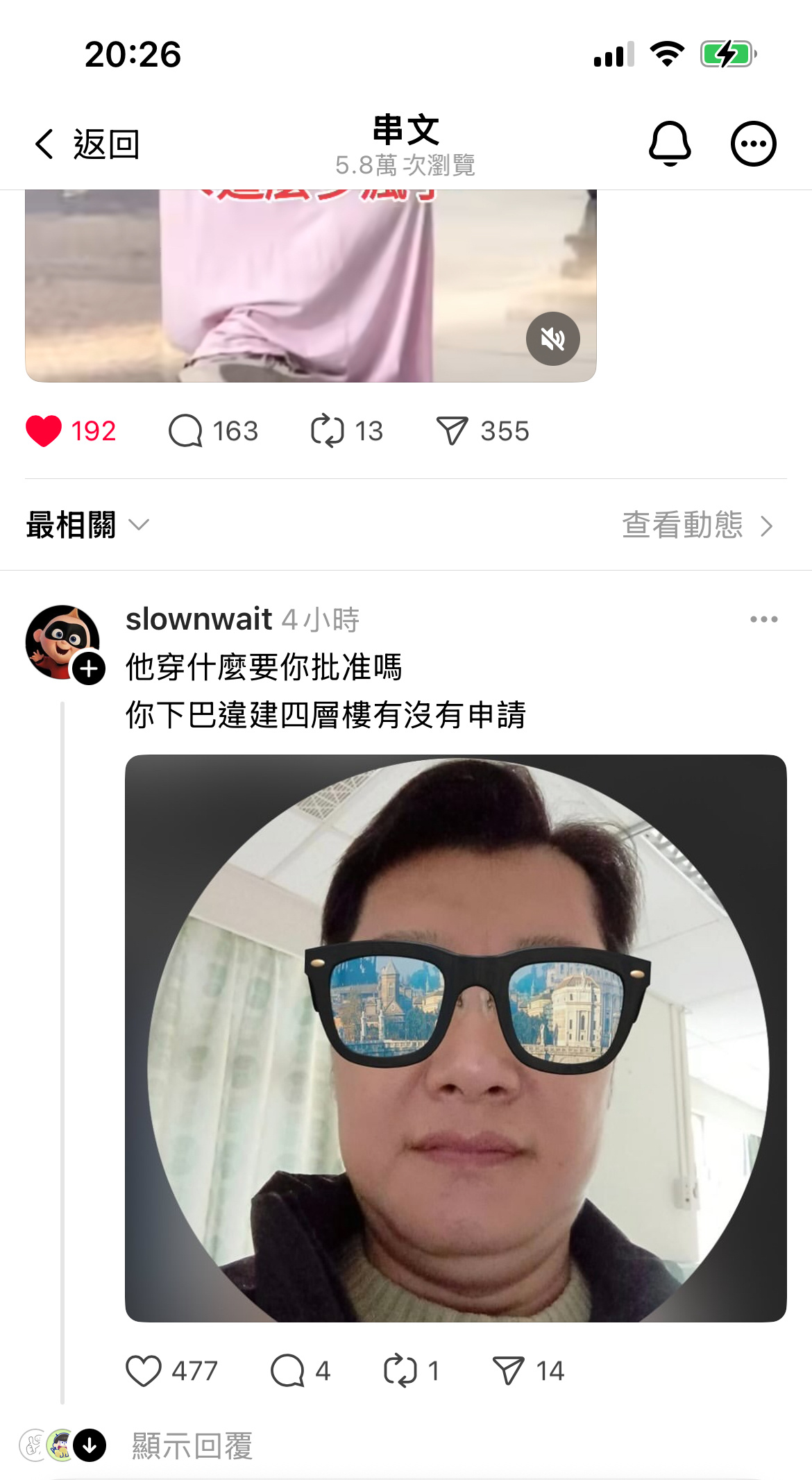
Task: Go back using the 返回 button
Action: tap(87, 144)
